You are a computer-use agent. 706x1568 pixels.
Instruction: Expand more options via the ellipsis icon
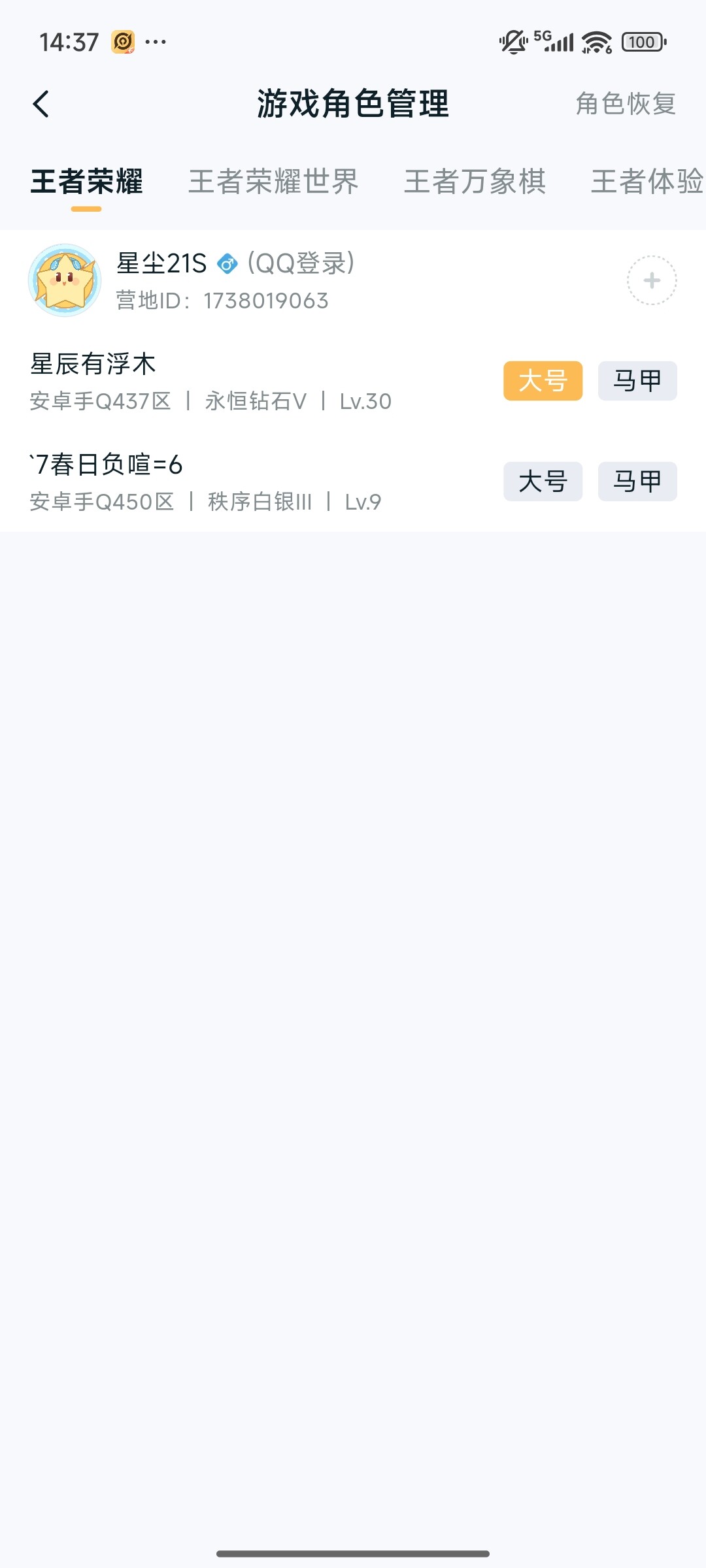(154, 41)
